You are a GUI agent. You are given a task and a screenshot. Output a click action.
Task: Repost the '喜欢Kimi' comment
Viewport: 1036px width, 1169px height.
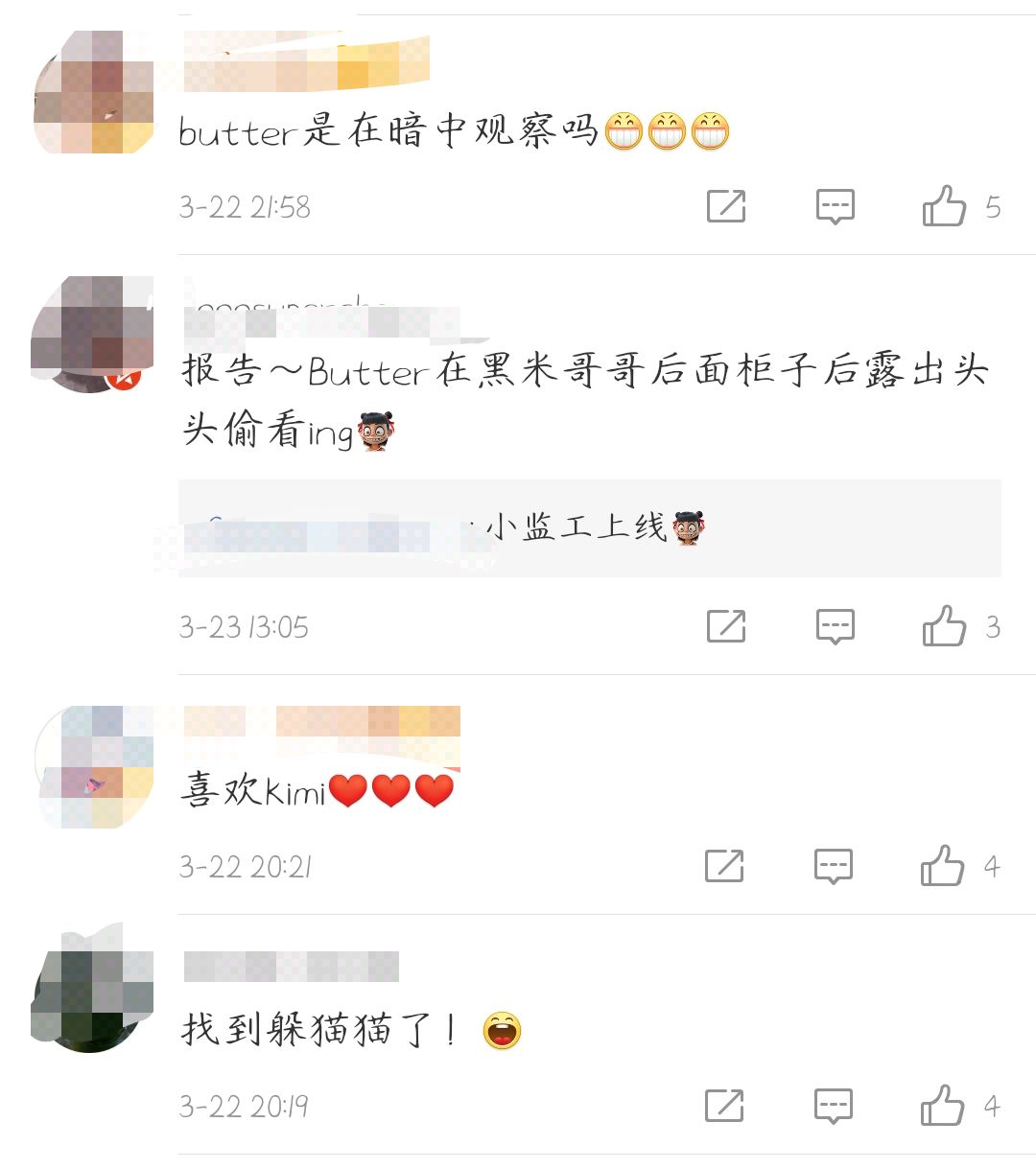pyautogui.click(x=724, y=866)
